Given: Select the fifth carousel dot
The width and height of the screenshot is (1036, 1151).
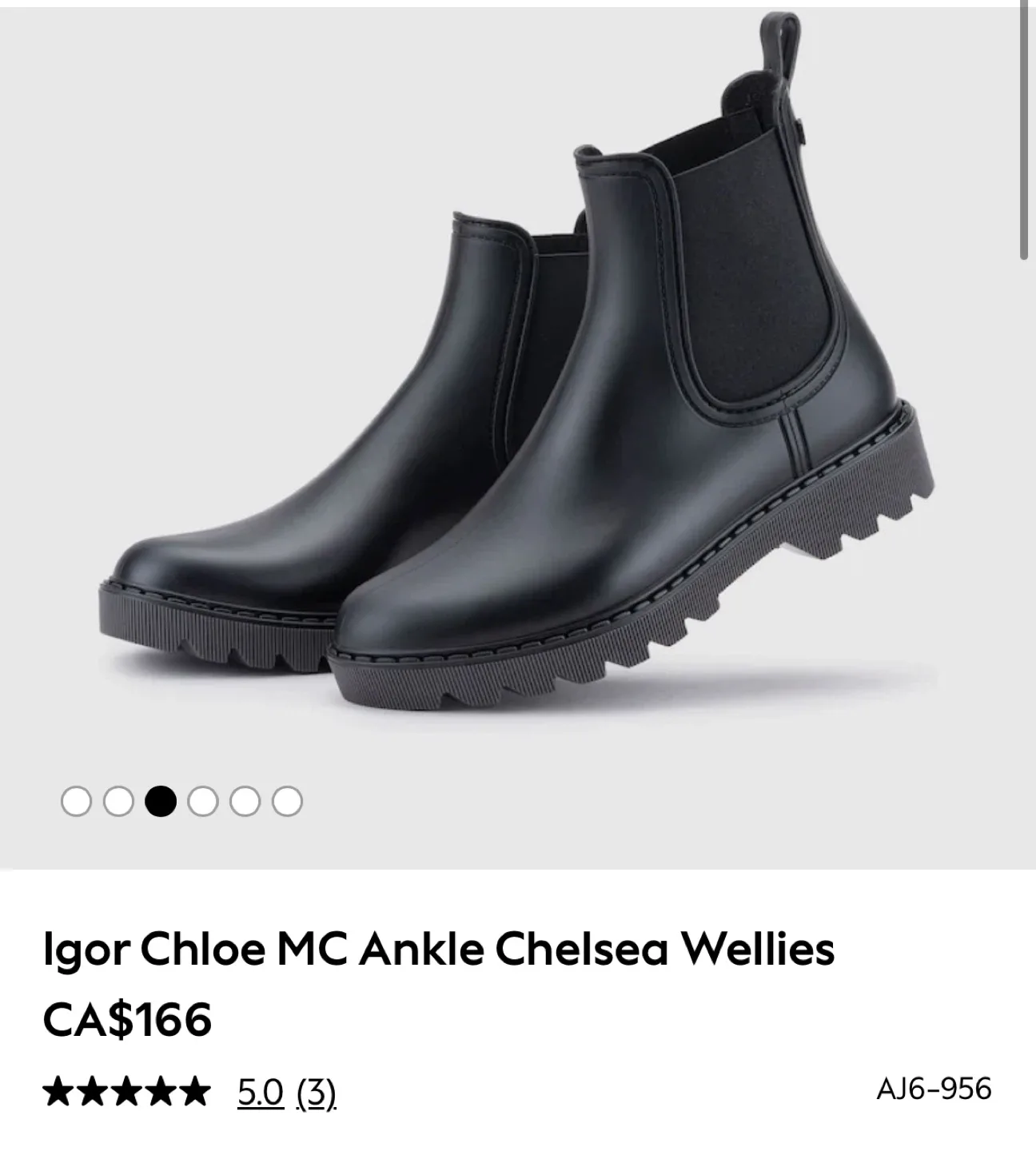Looking at the screenshot, I should pos(245,799).
